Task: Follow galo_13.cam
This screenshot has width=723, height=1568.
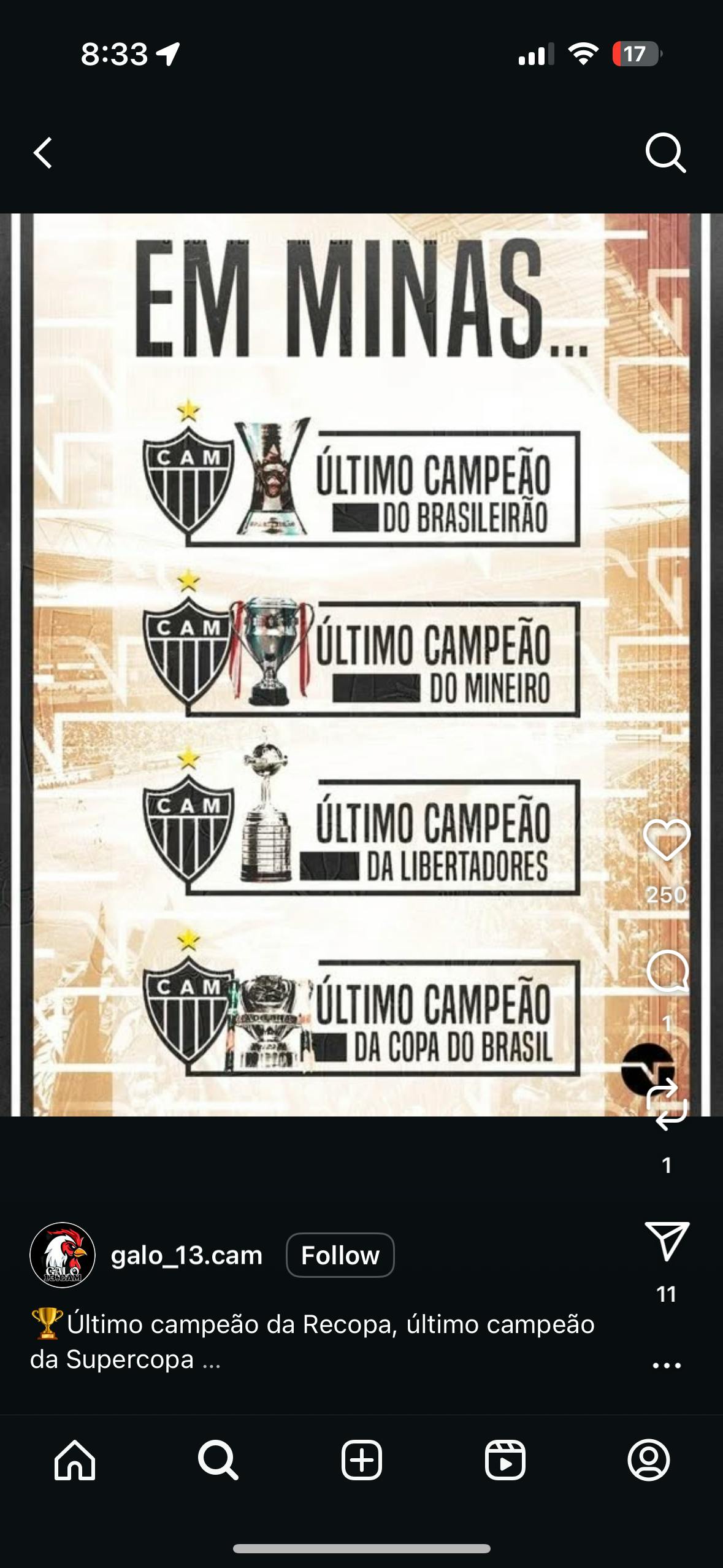Action: [x=340, y=1255]
